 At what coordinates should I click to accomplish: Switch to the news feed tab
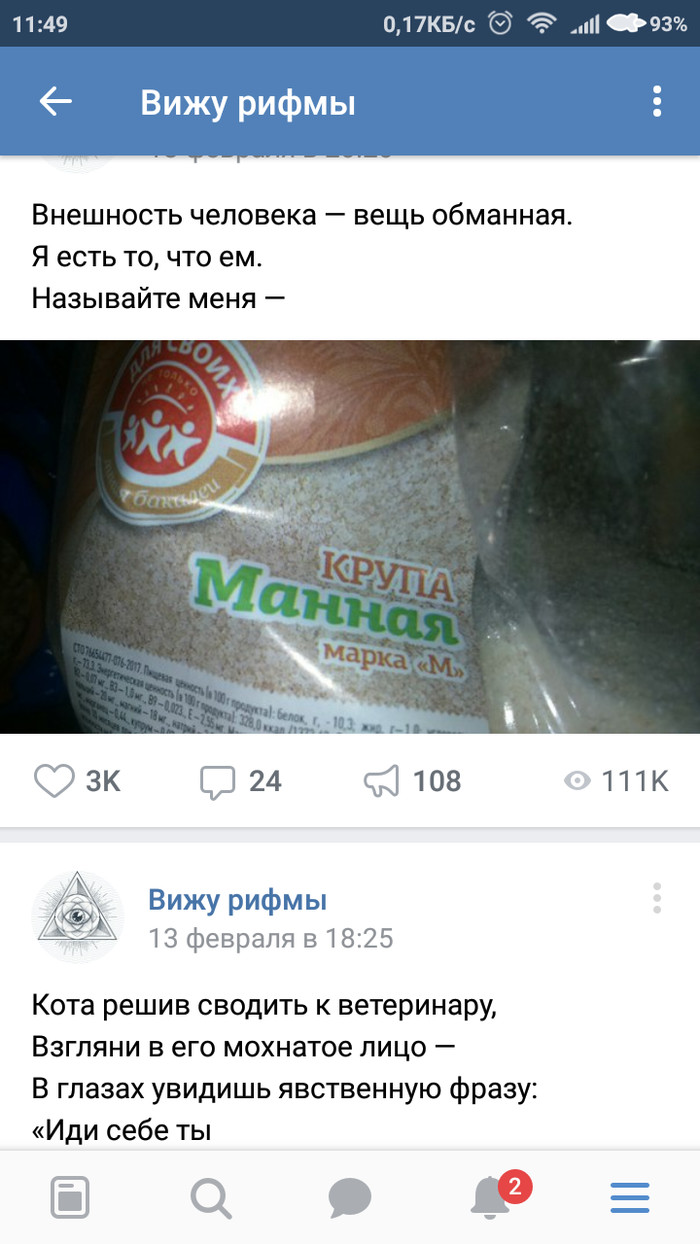pyautogui.click(x=70, y=1197)
